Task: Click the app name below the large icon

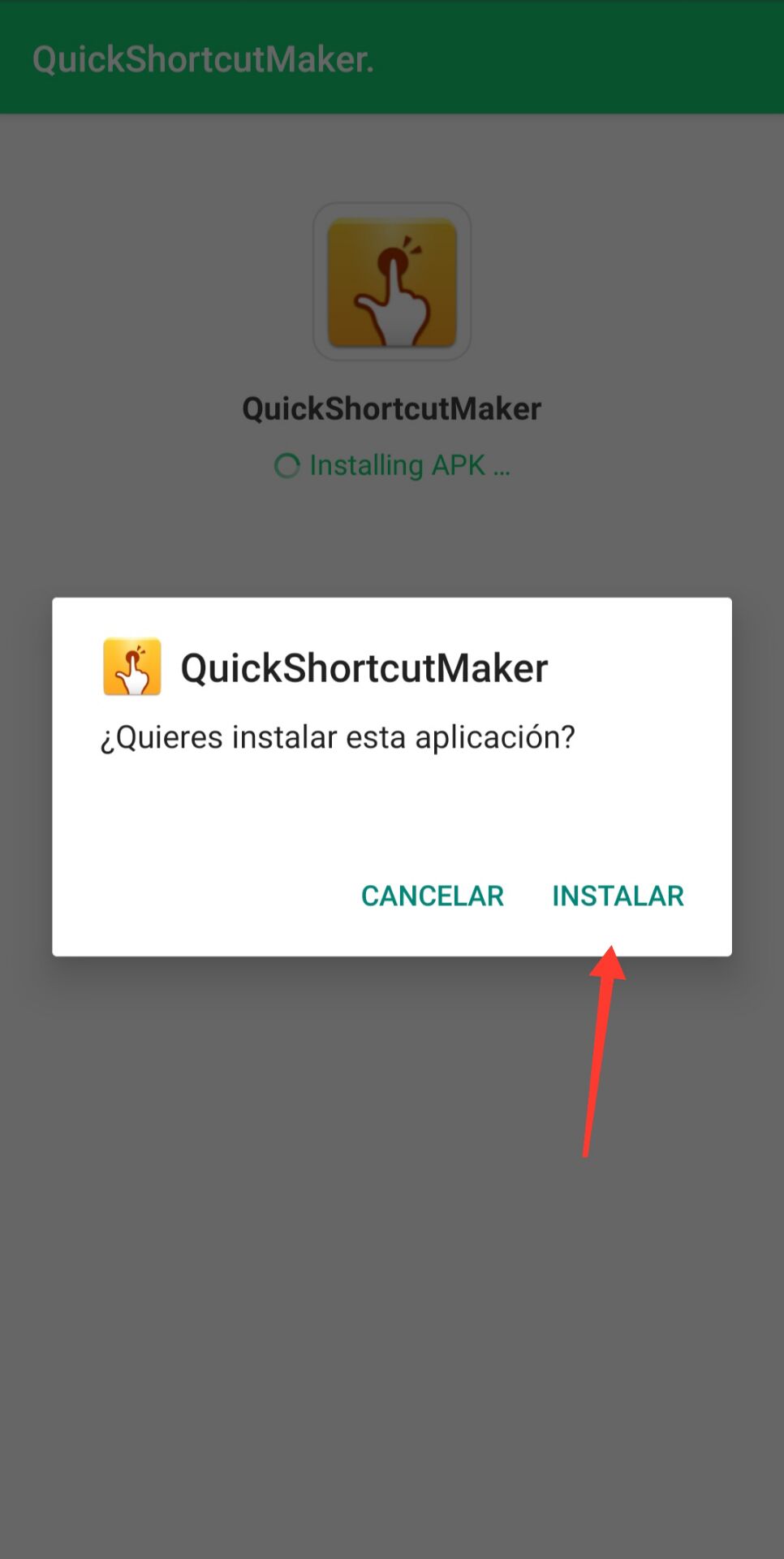Action: coord(392,408)
